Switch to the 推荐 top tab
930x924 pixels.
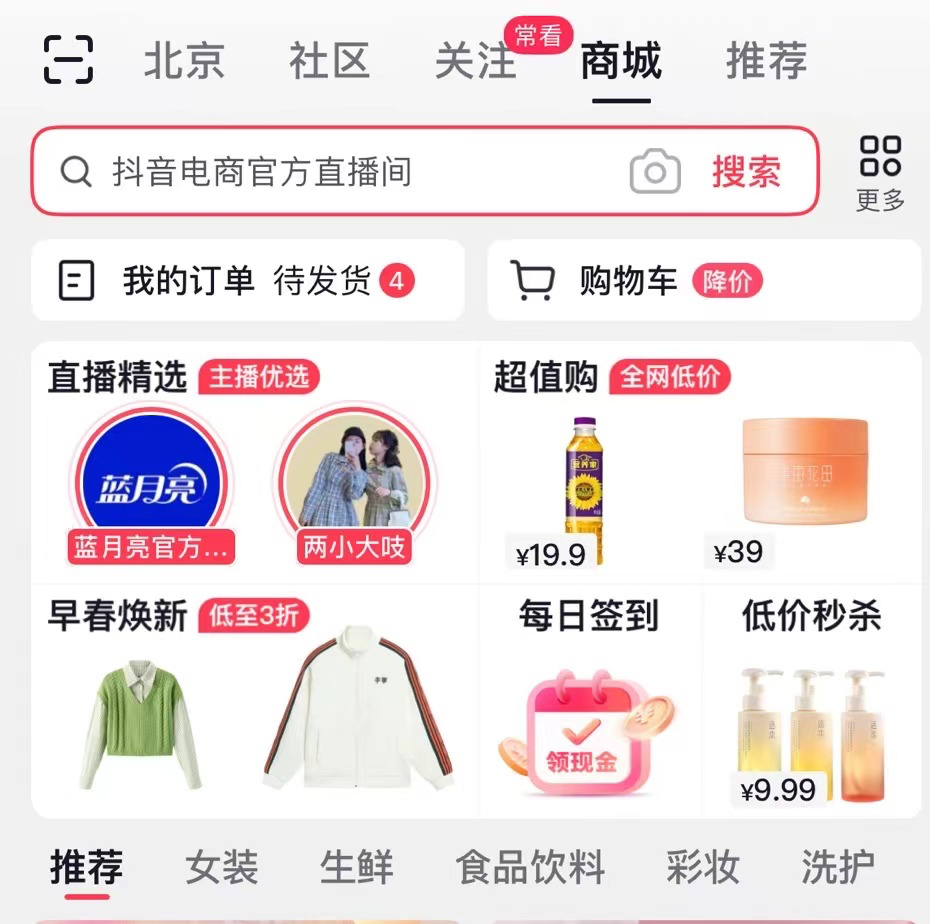tap(766, 61)
